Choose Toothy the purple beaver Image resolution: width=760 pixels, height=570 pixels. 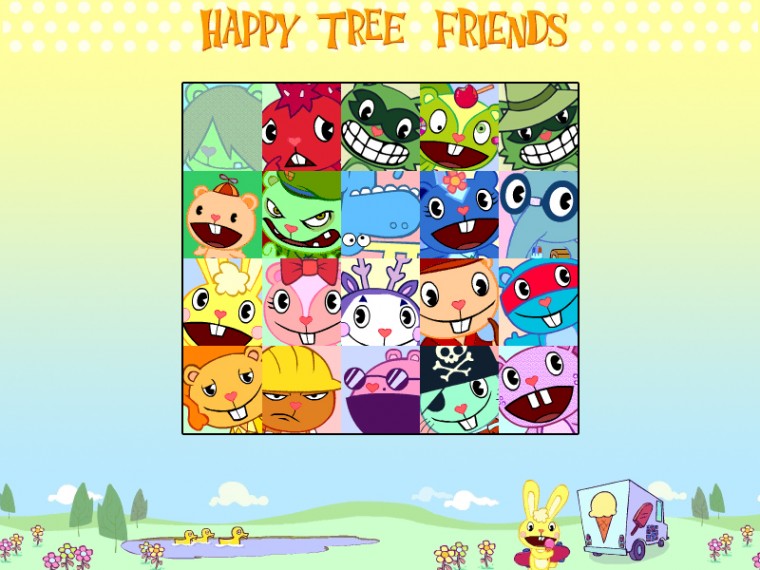(x=538, y=389)
